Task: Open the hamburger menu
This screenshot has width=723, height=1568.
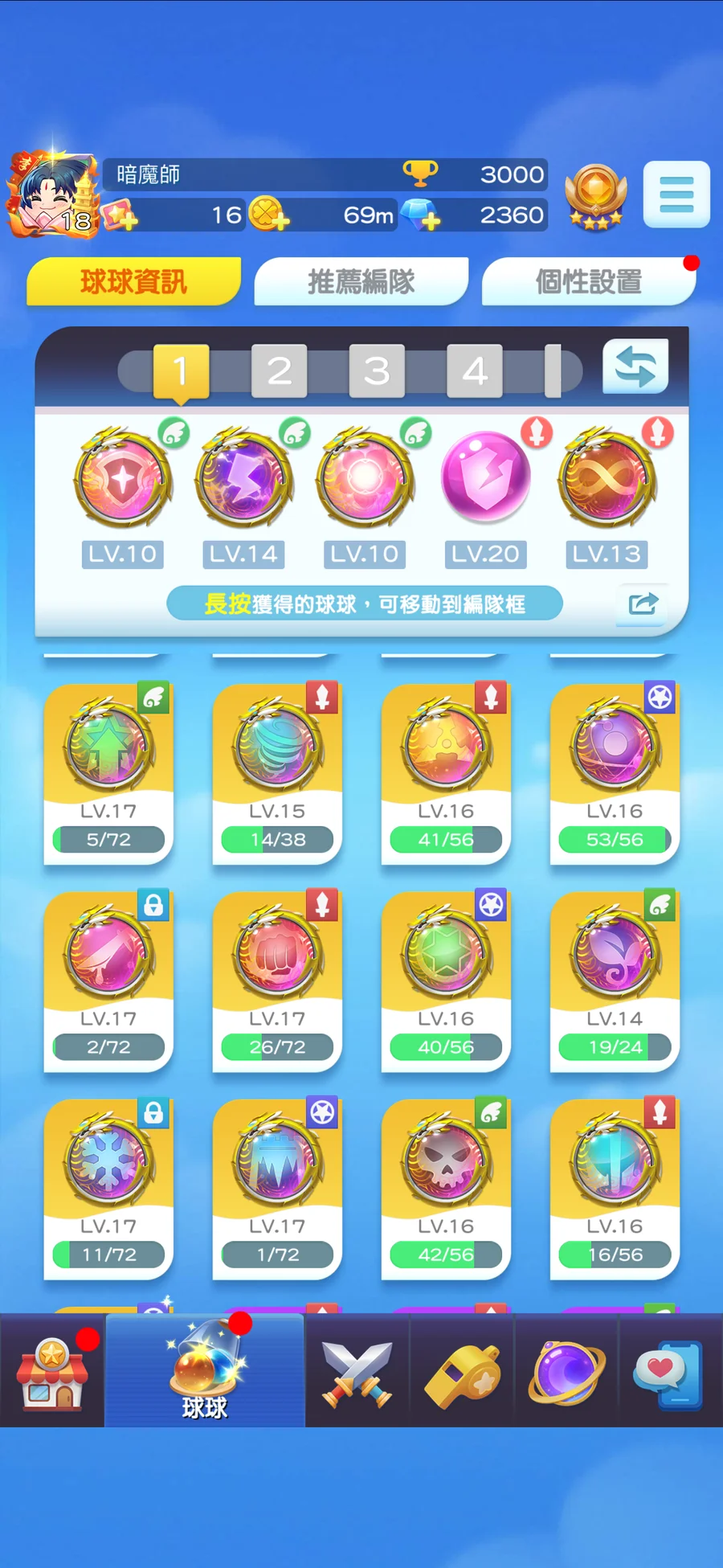Action: [x=676, y=194]
